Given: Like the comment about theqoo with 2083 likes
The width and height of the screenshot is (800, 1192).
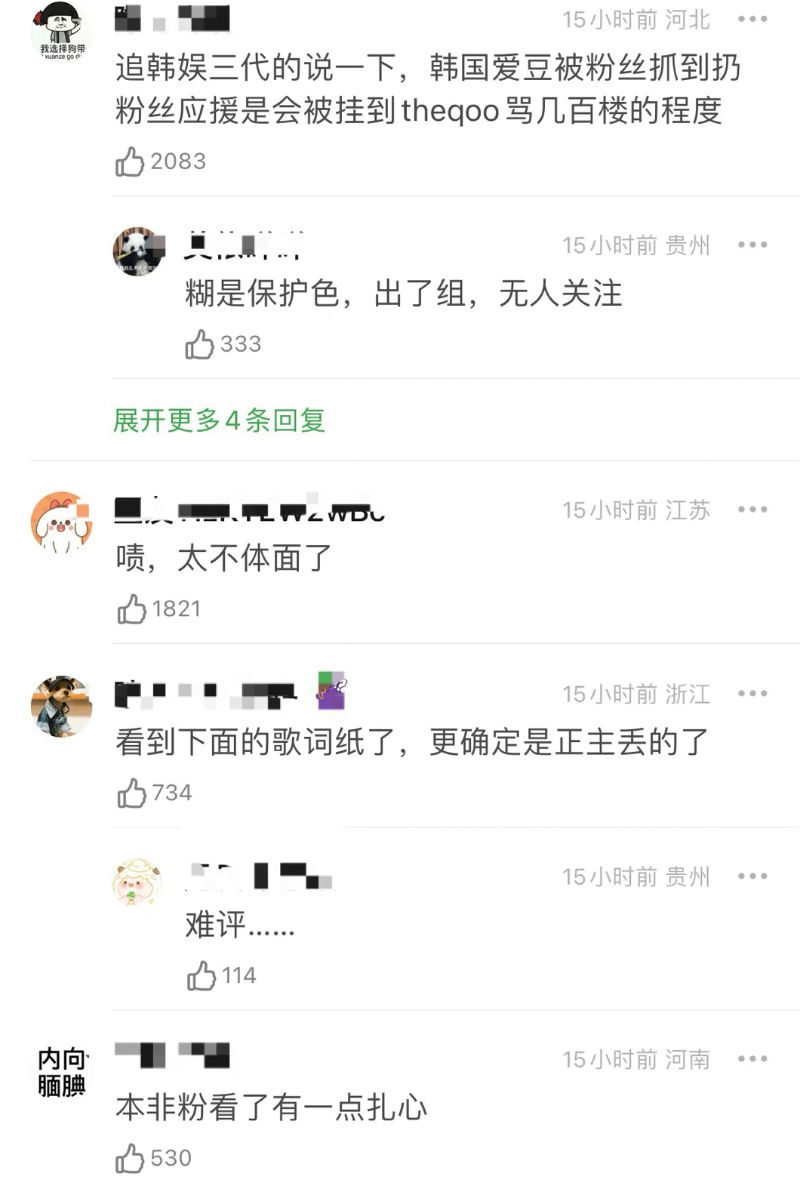Looking at the screenshot, I should (131, 161).
